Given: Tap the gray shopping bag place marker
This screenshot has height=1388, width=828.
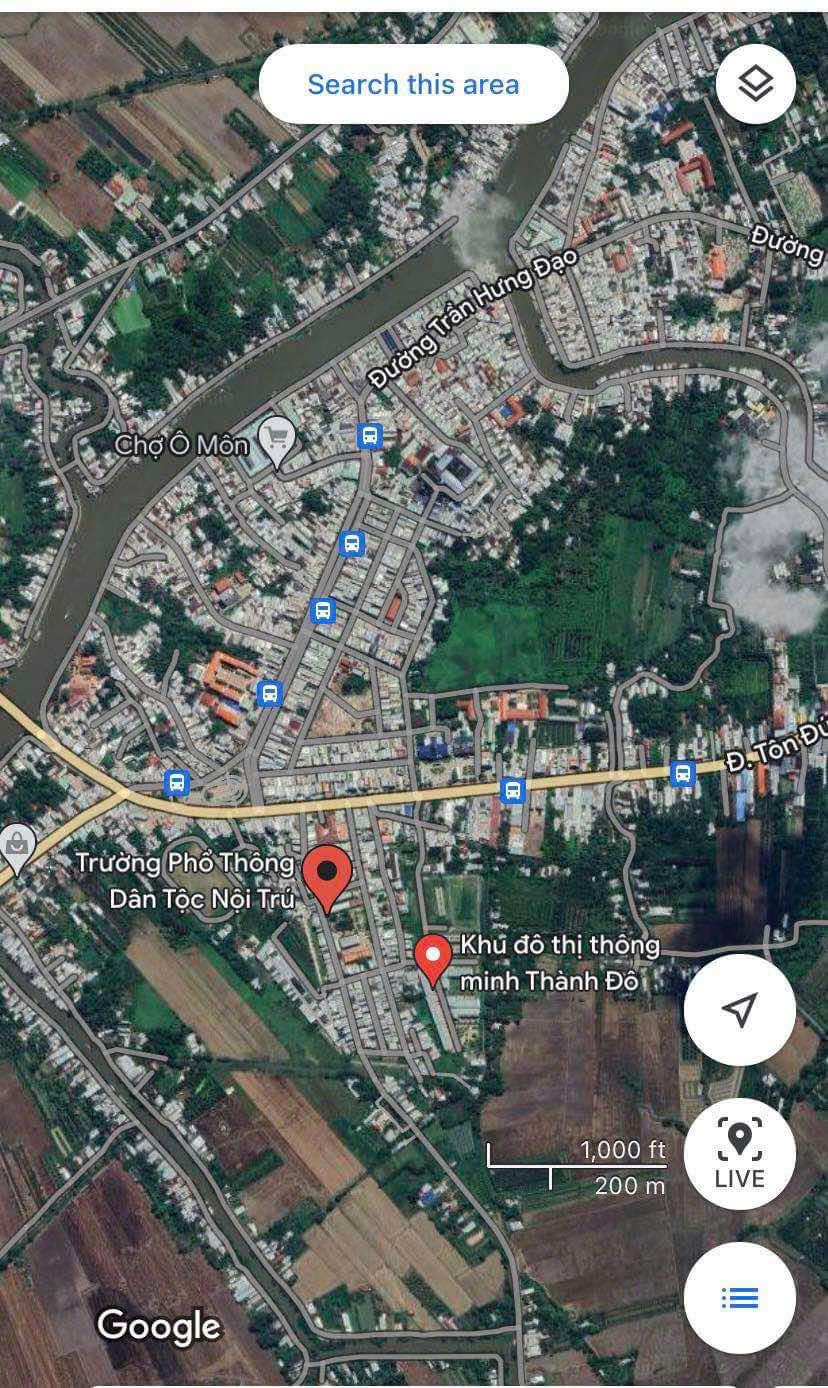Looking at the screenshot, I should 15,845.
